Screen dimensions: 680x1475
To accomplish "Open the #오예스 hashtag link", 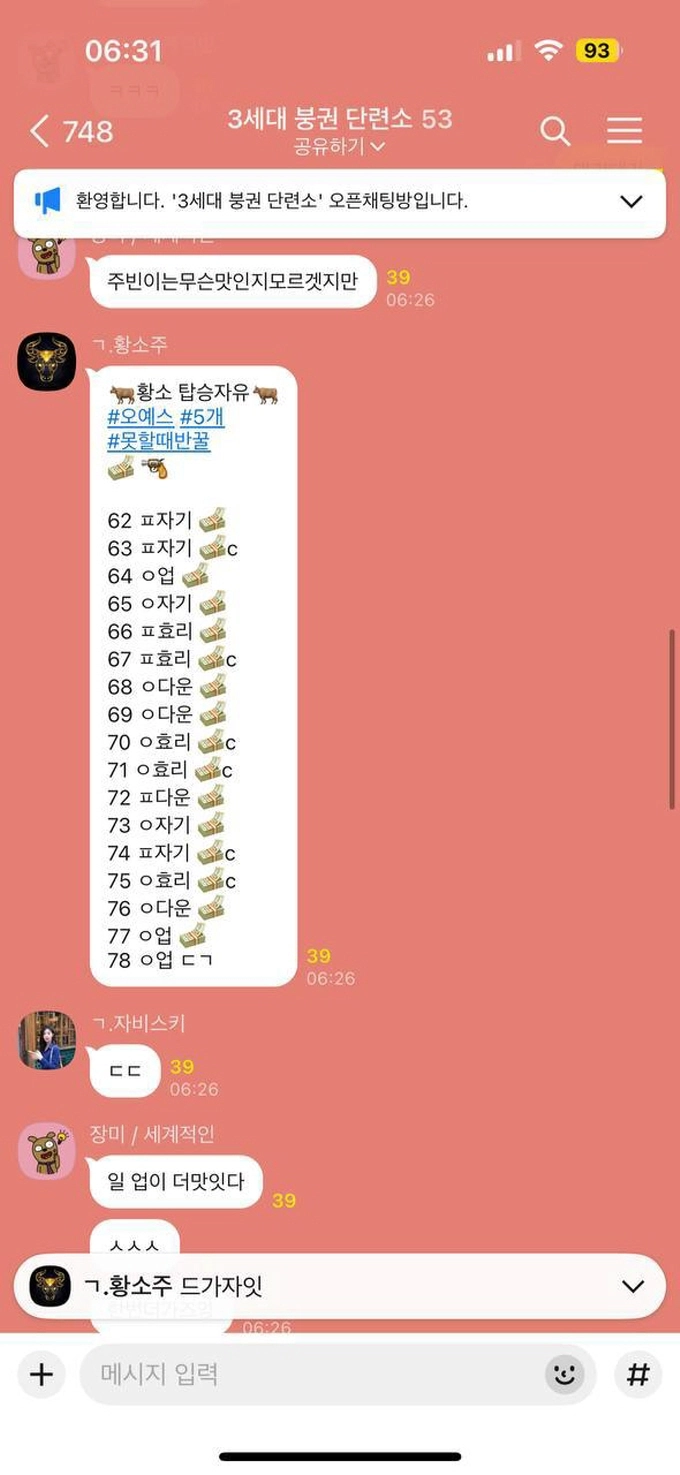I will click(x=140, y=417).
